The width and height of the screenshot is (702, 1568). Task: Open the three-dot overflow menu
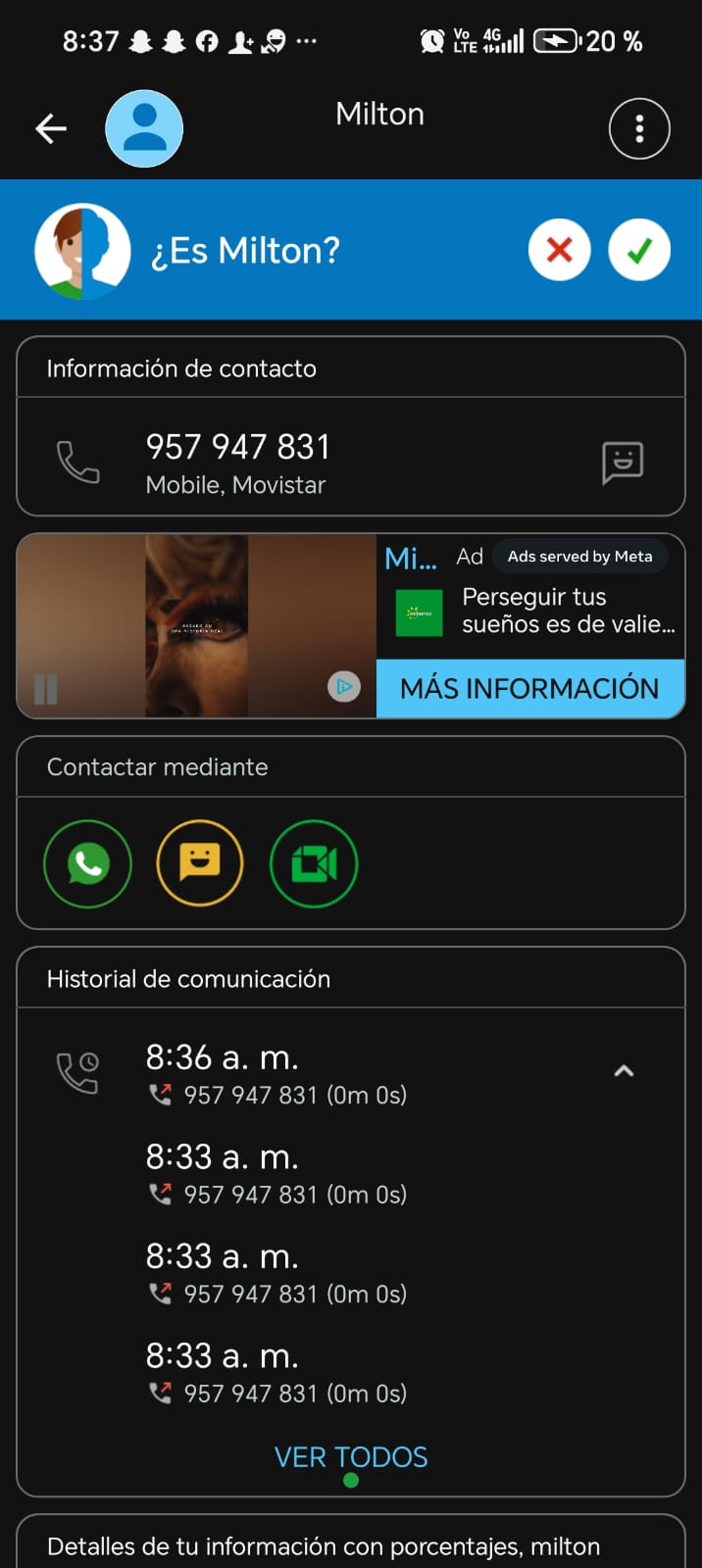pyautogui.click(x=639, y=128)
